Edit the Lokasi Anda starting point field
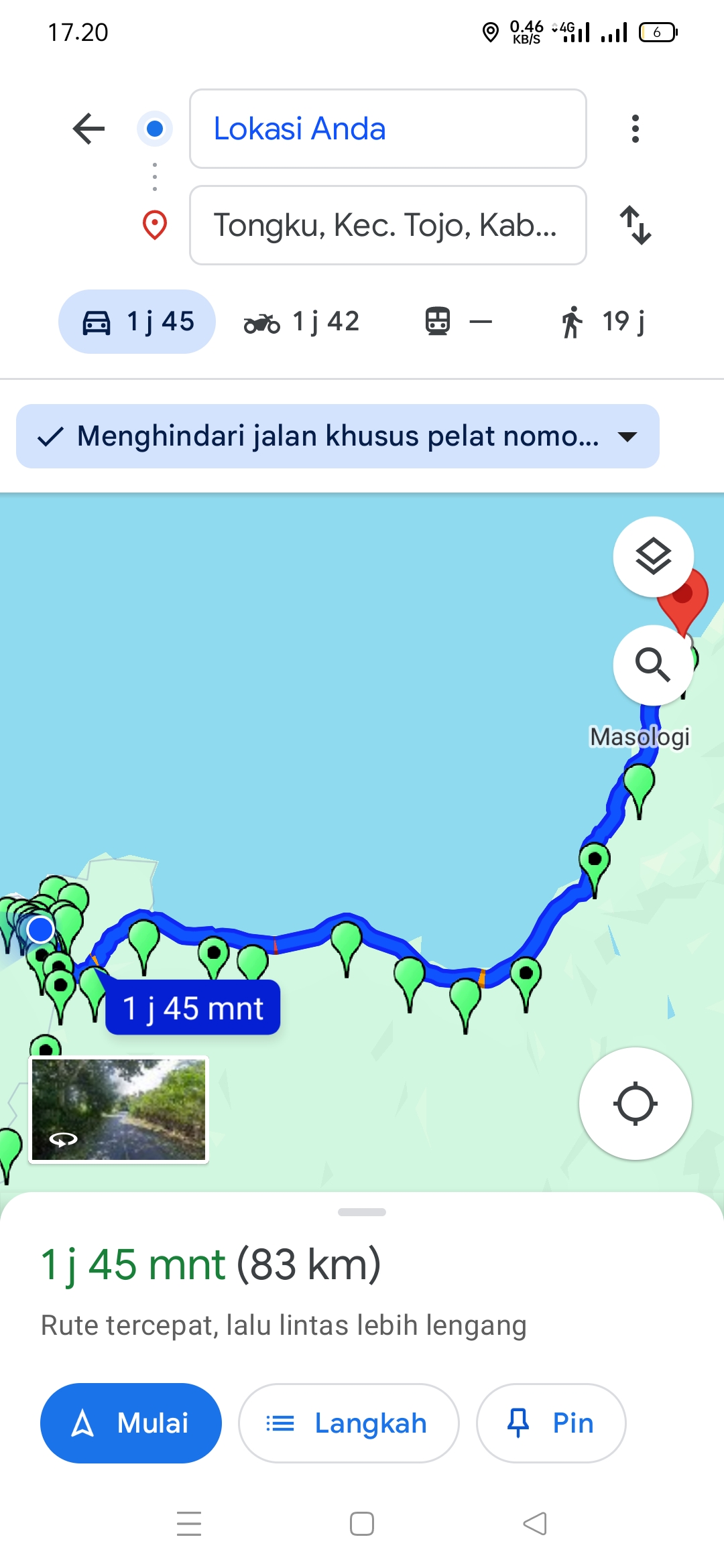 387,129
